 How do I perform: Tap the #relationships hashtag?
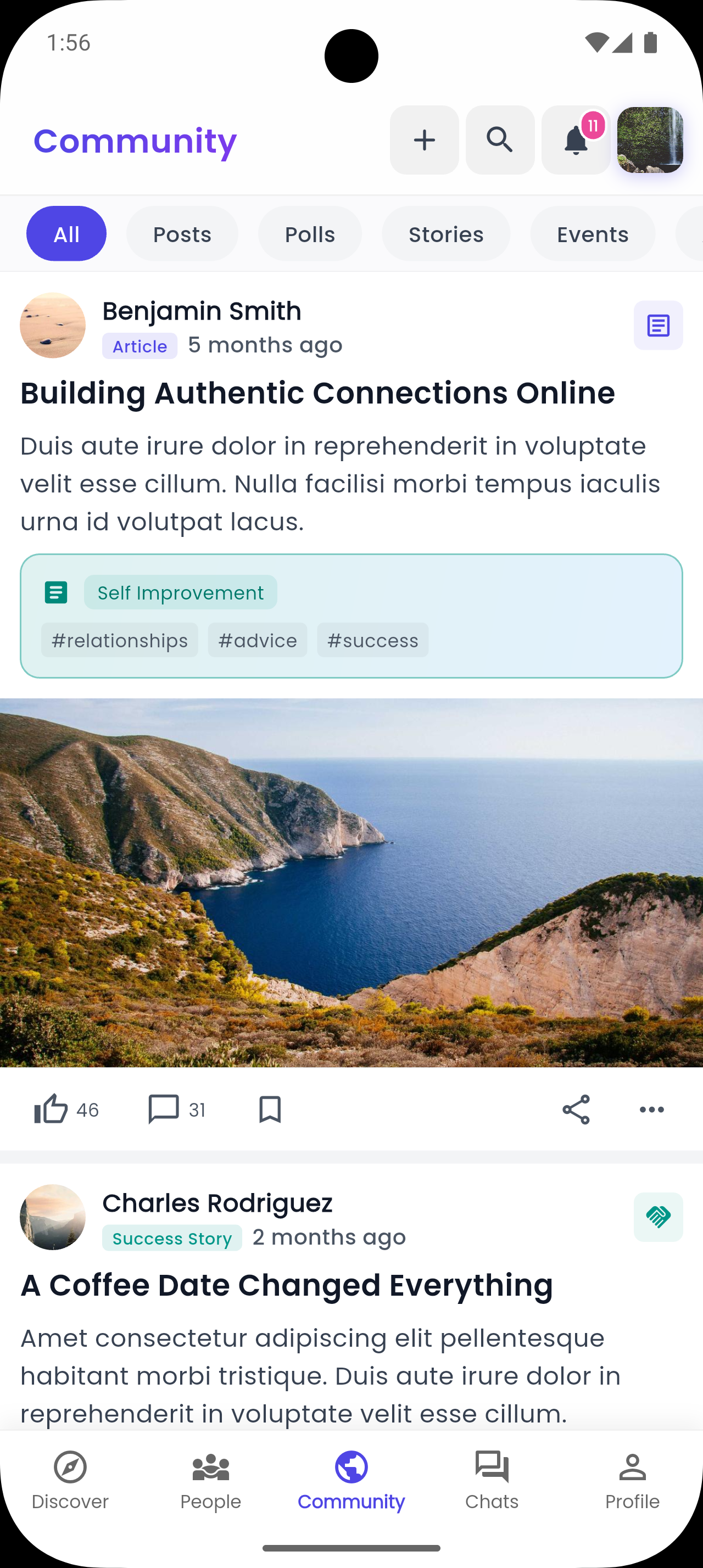point(119,640)
